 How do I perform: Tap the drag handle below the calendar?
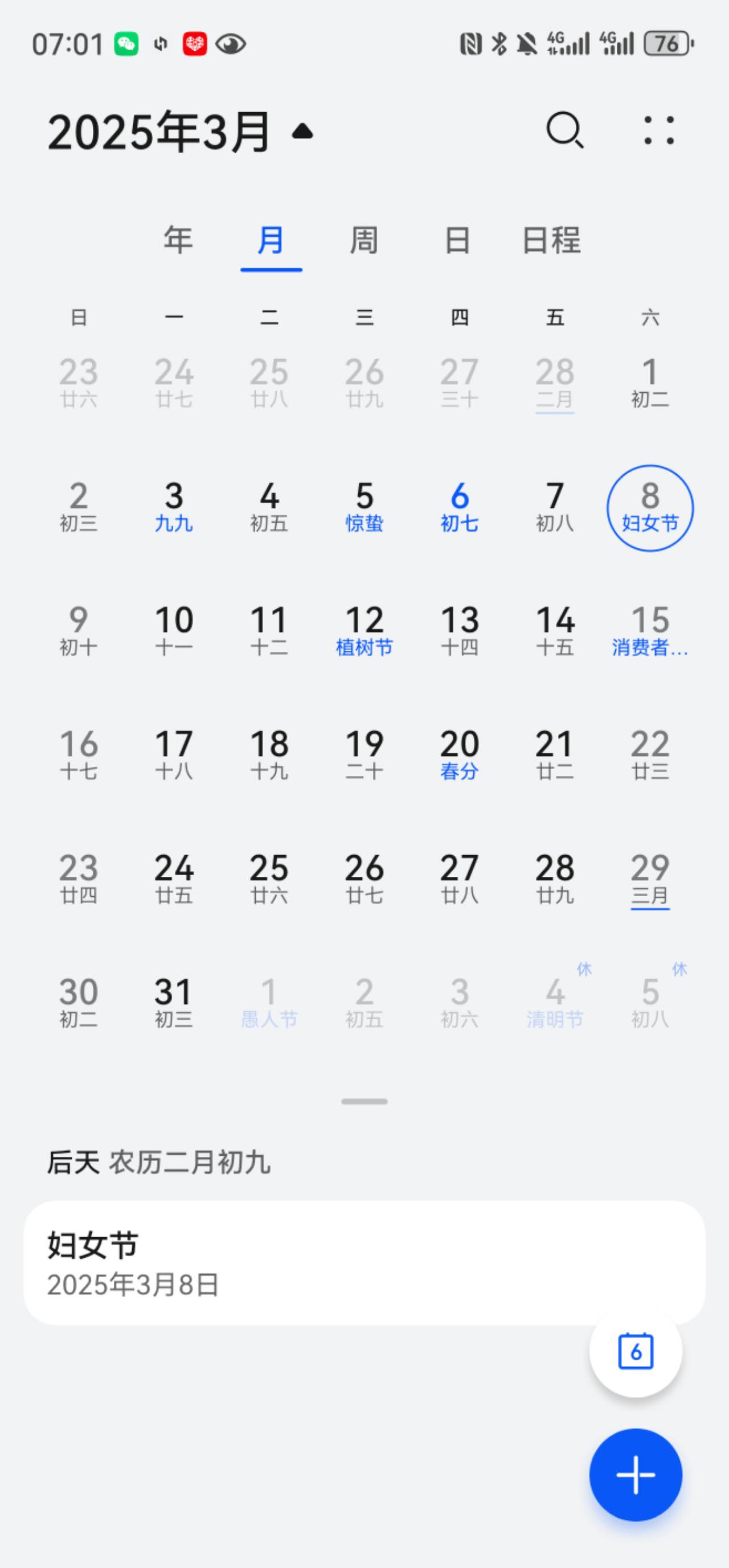point(364,1101)
